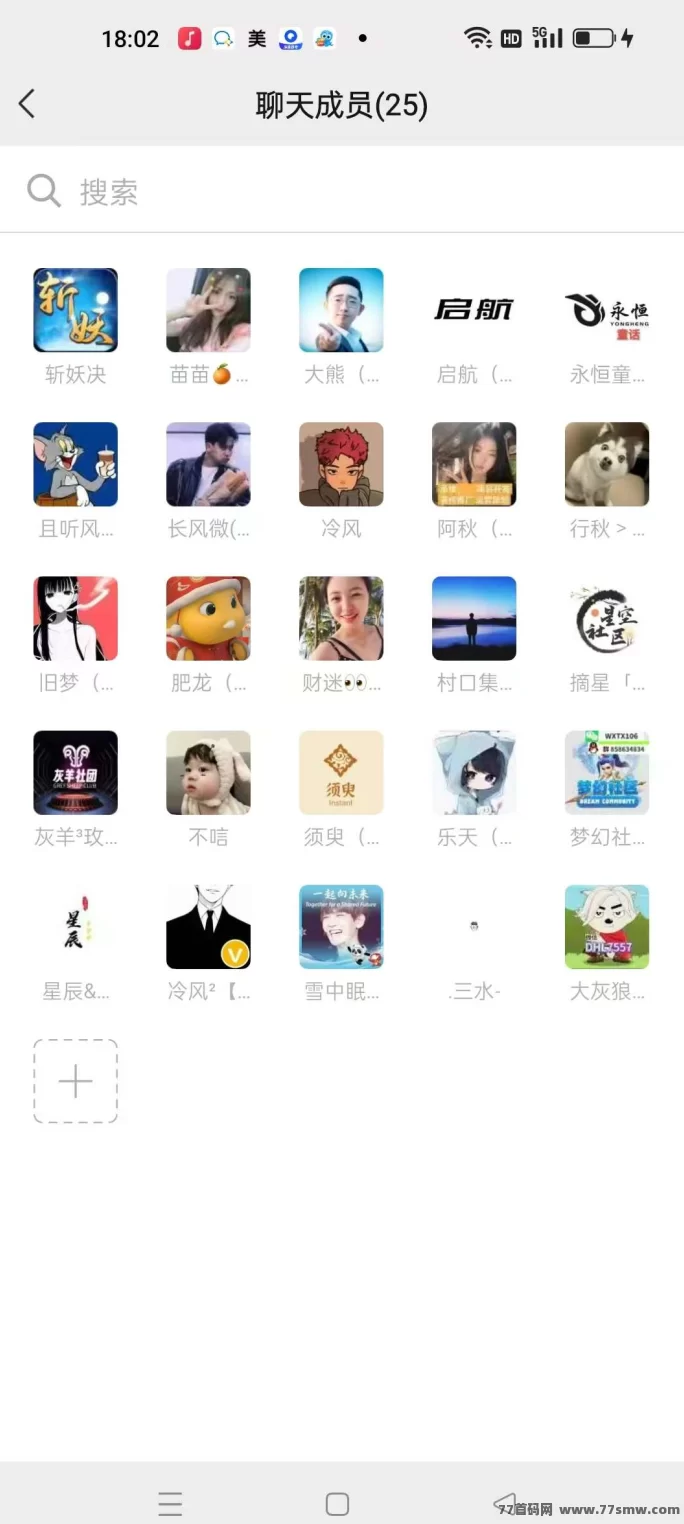Tap the system home button

(337, 1503)
